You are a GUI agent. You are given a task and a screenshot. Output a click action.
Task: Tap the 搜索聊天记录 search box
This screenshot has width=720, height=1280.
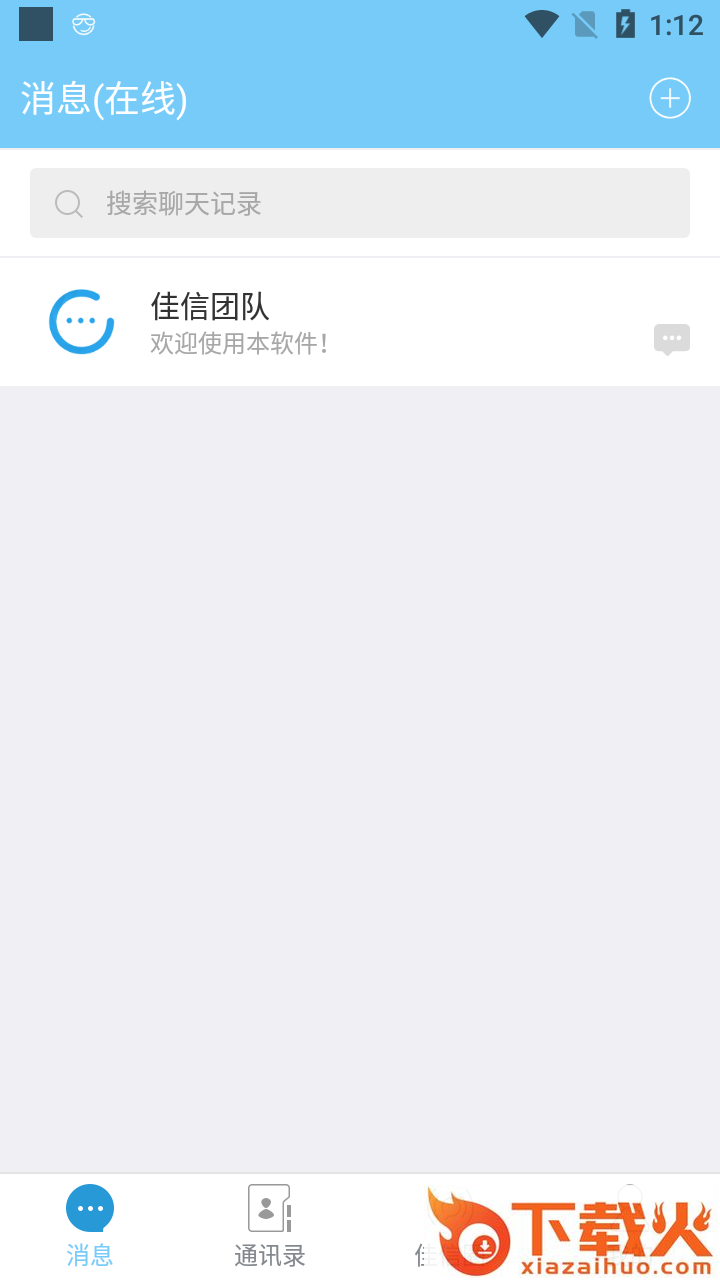point(360,203)
